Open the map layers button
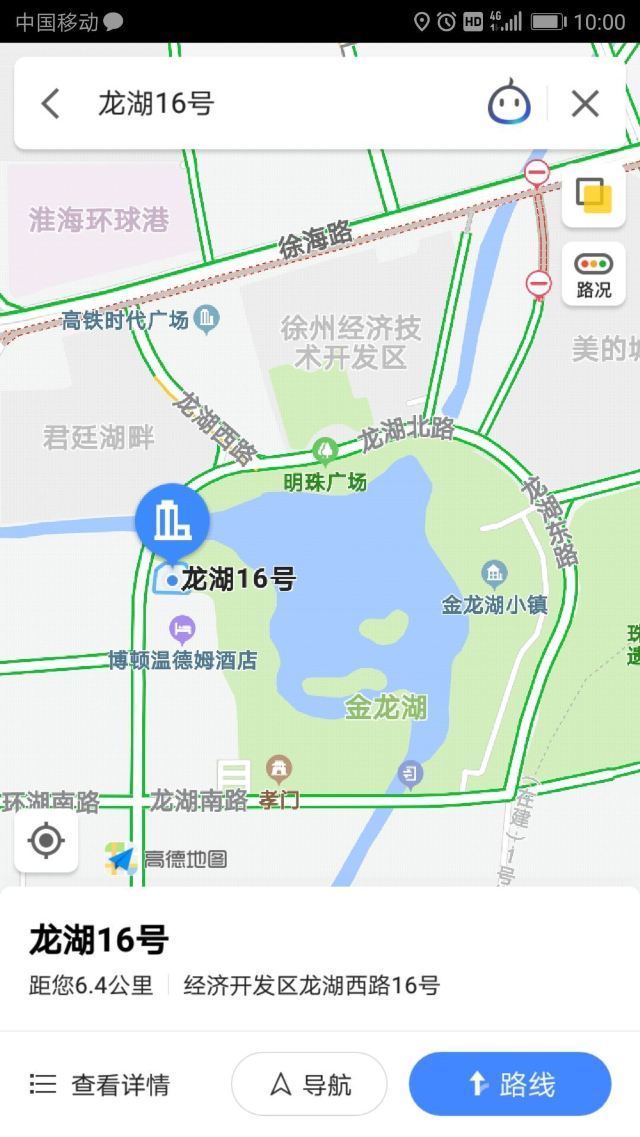 click(593, 195)
